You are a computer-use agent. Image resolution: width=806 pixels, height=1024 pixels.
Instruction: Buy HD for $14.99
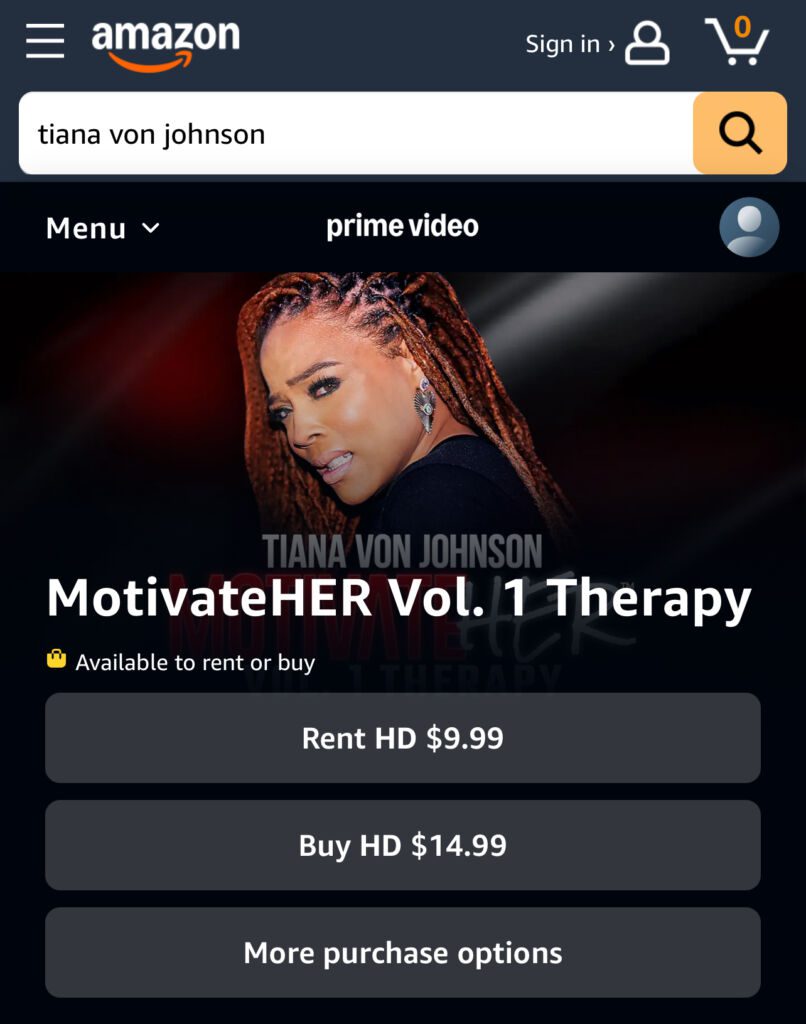pyautogui.click(x=403, y=845)
